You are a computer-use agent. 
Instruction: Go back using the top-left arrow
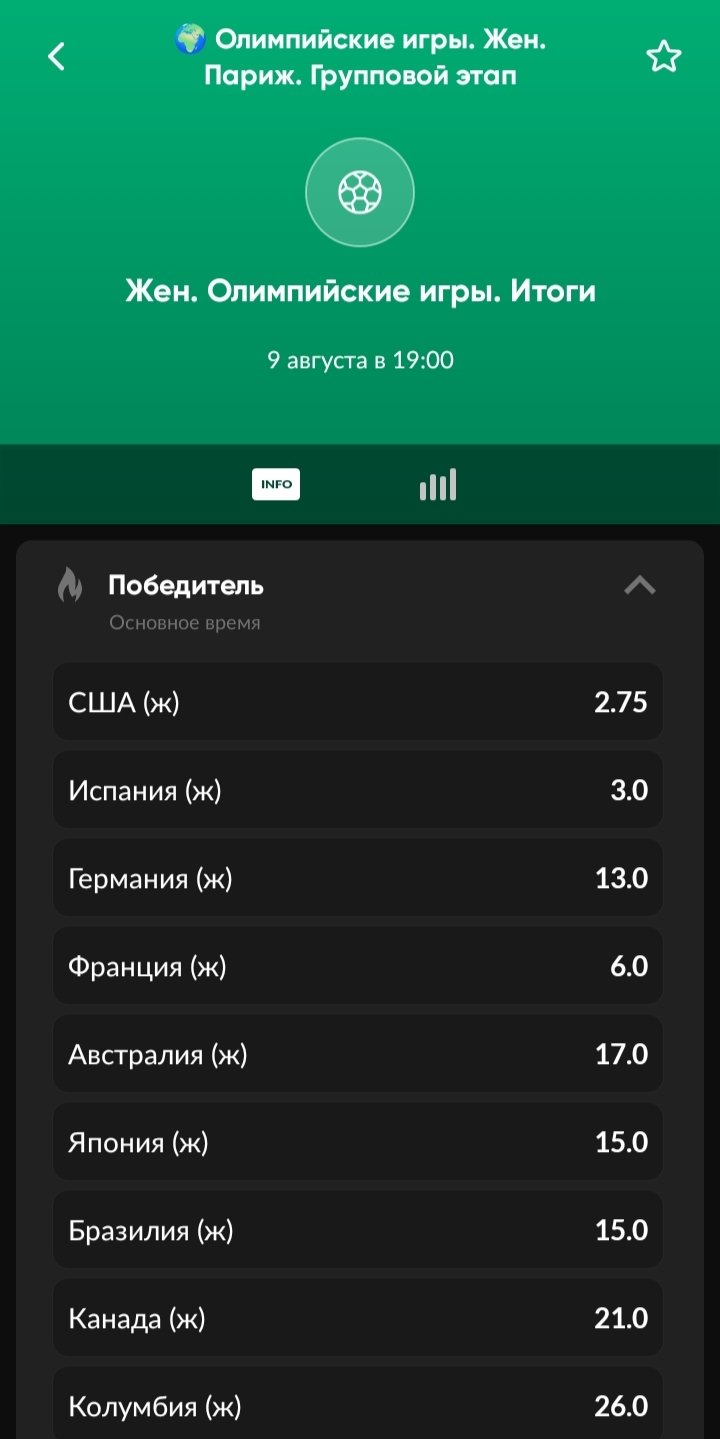(57, 57)
